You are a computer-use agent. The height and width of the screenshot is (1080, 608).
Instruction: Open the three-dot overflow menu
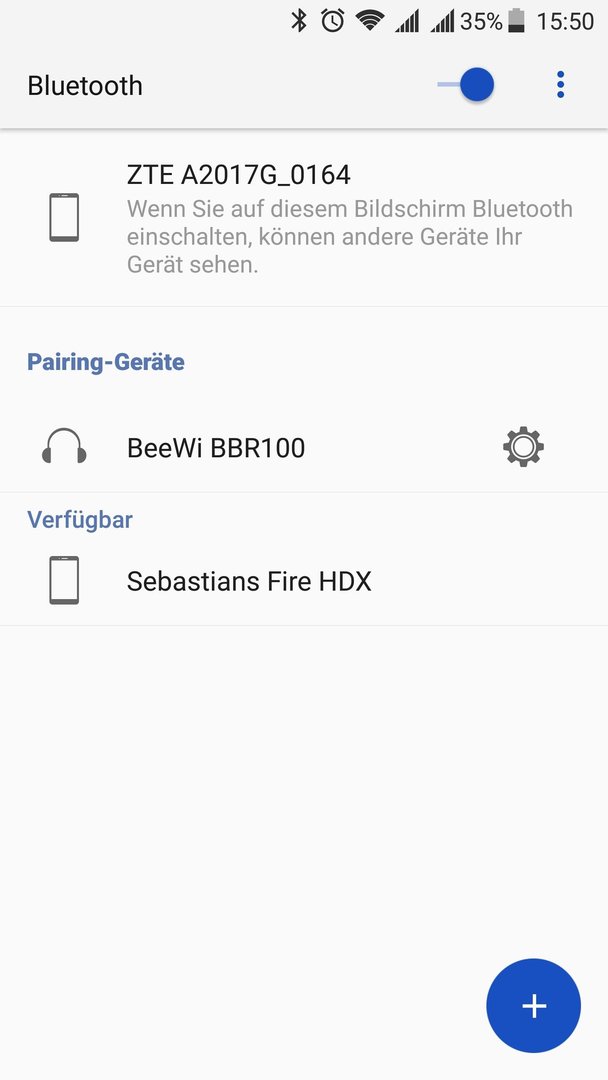(x=560, y=85)
